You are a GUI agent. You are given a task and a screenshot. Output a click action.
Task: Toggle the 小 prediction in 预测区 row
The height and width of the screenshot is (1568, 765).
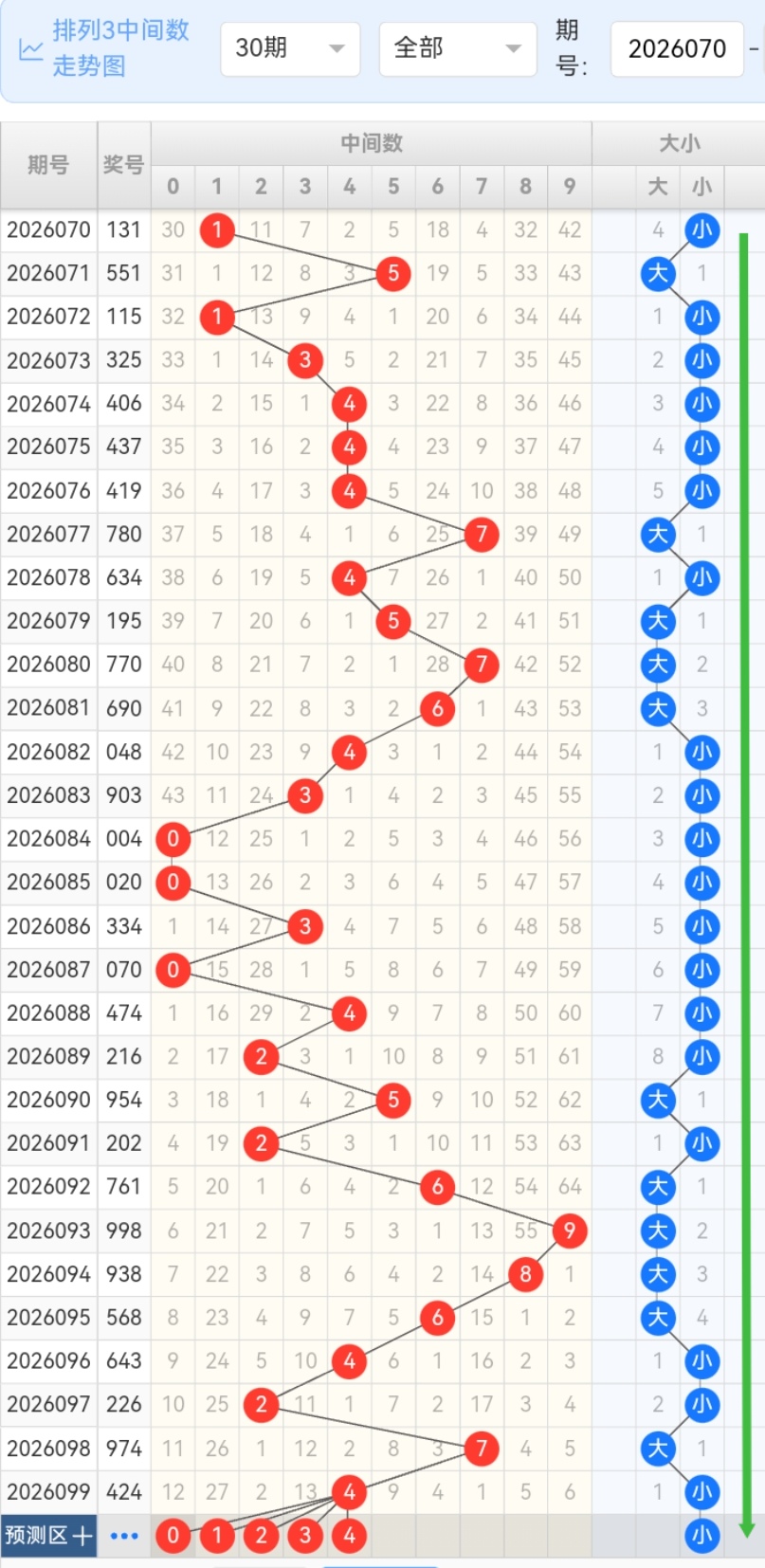701,1536
